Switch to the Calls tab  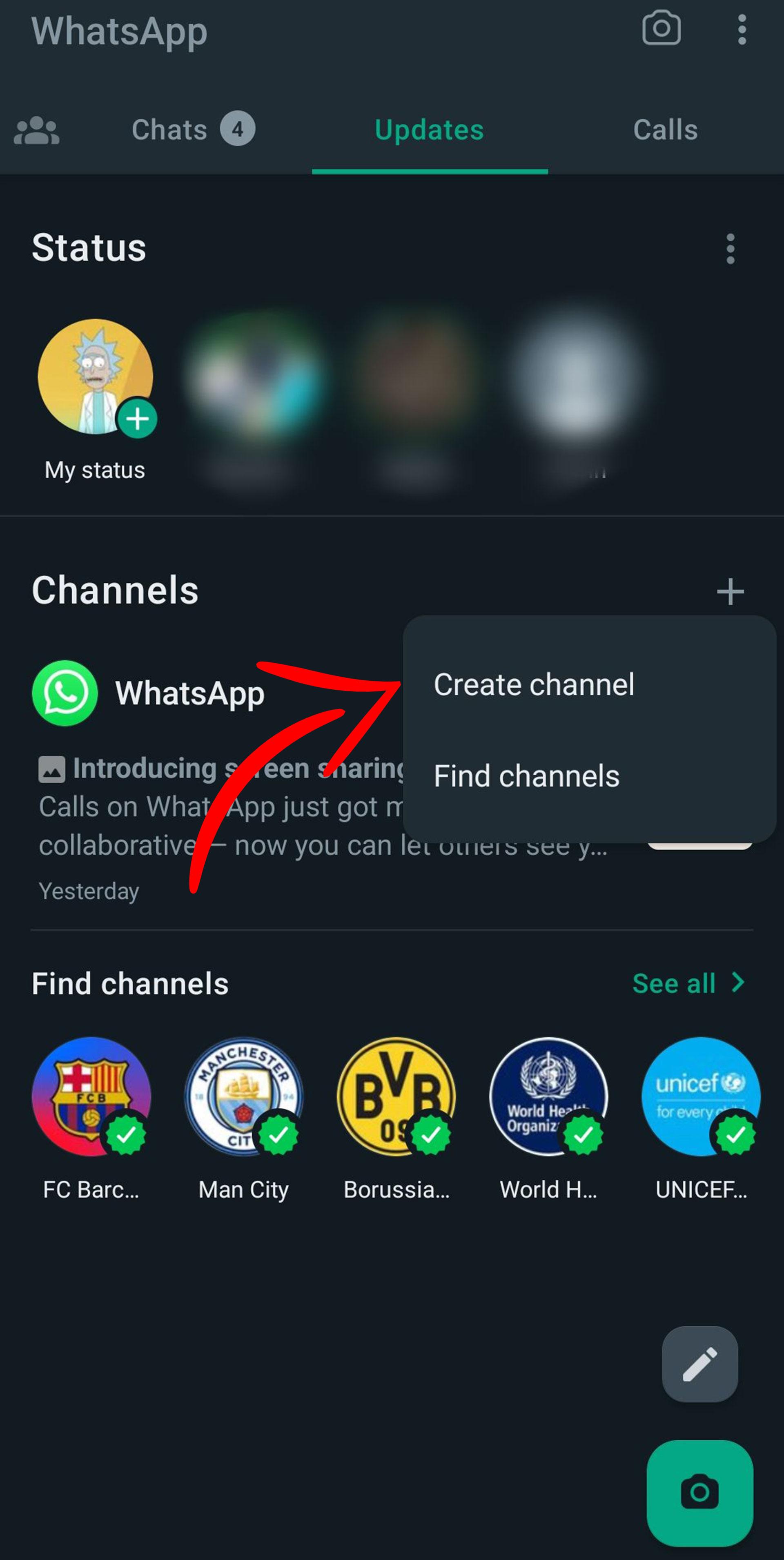(x=665, y=129)
